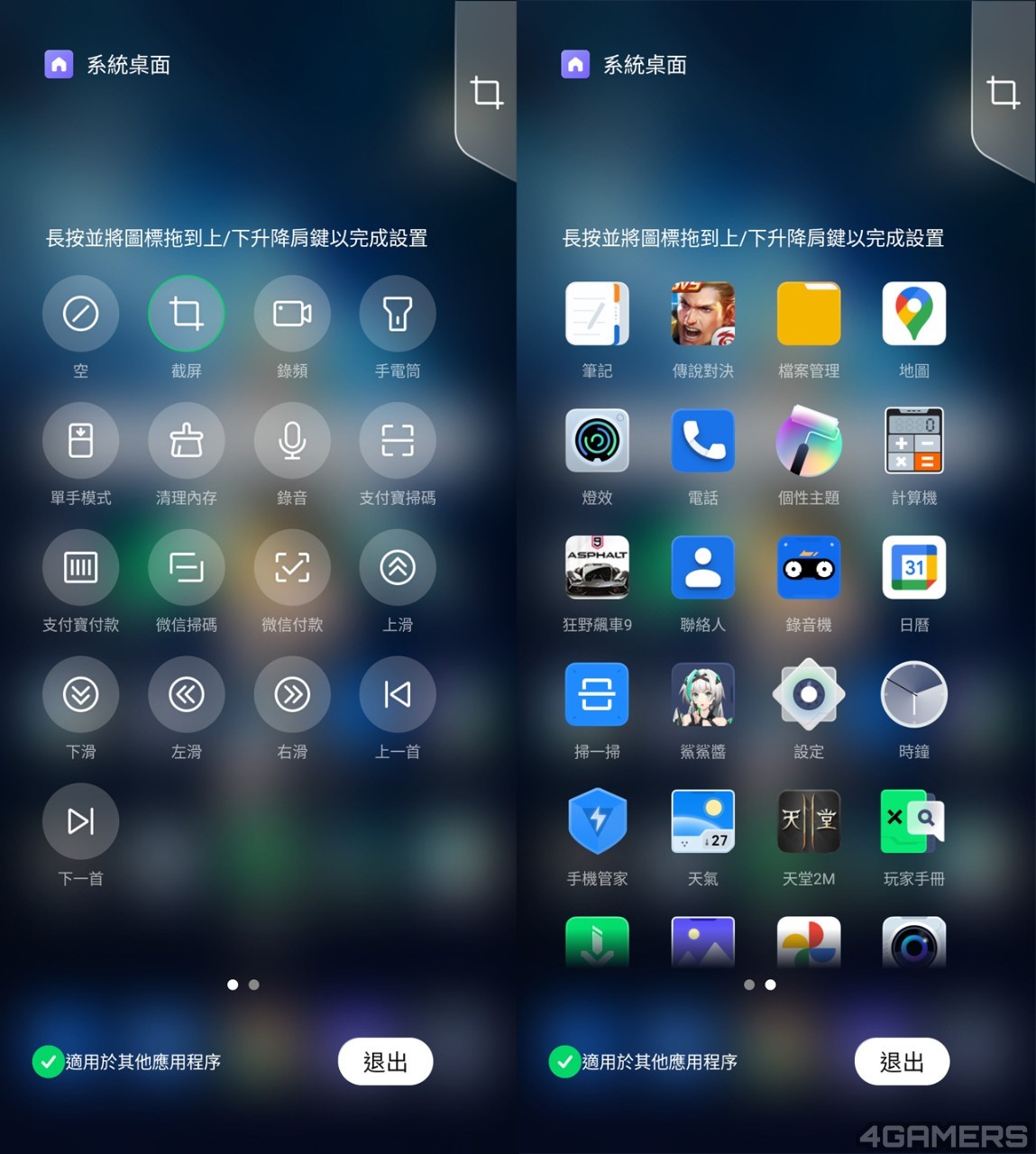Pick the 下一首 next track shortcut

81,822
